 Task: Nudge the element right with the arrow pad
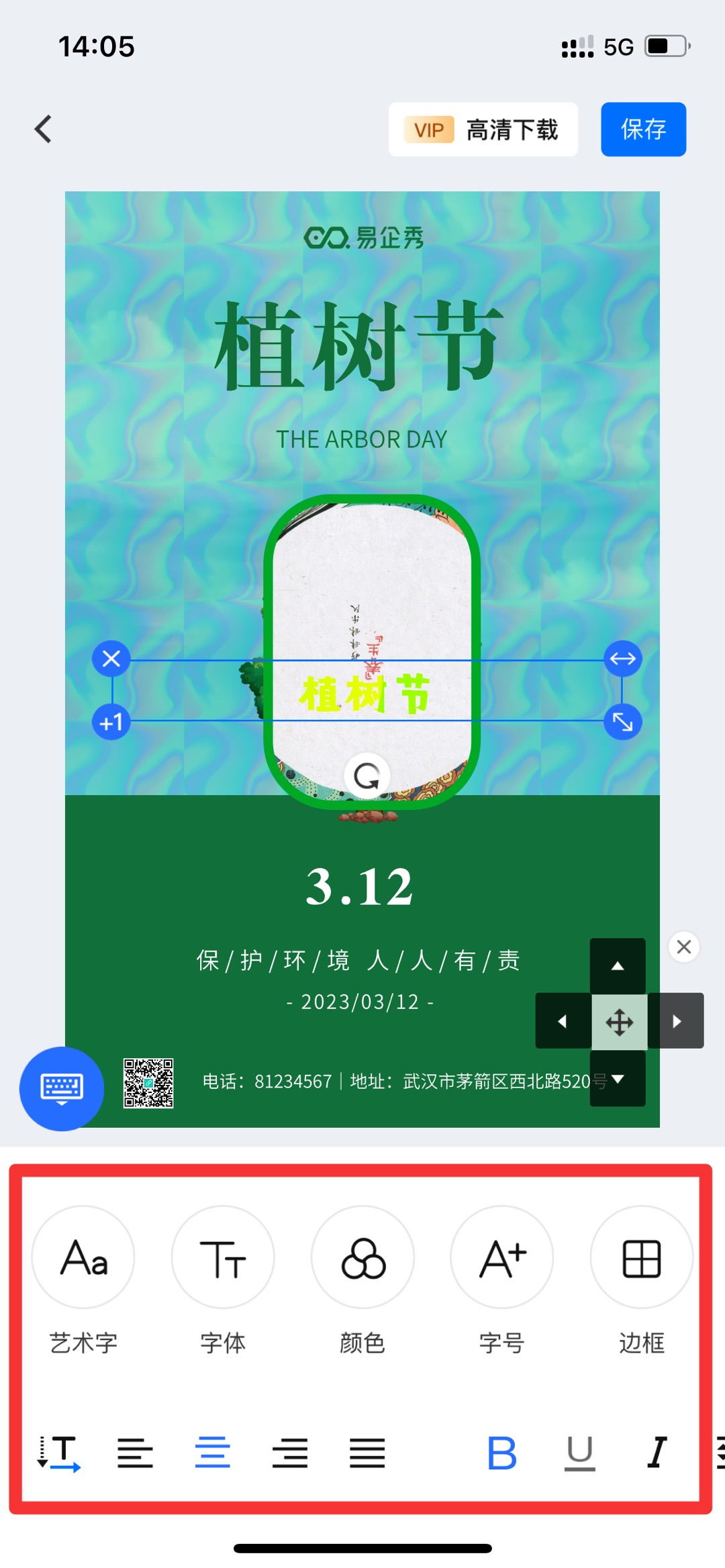[x=676, y=1021]
